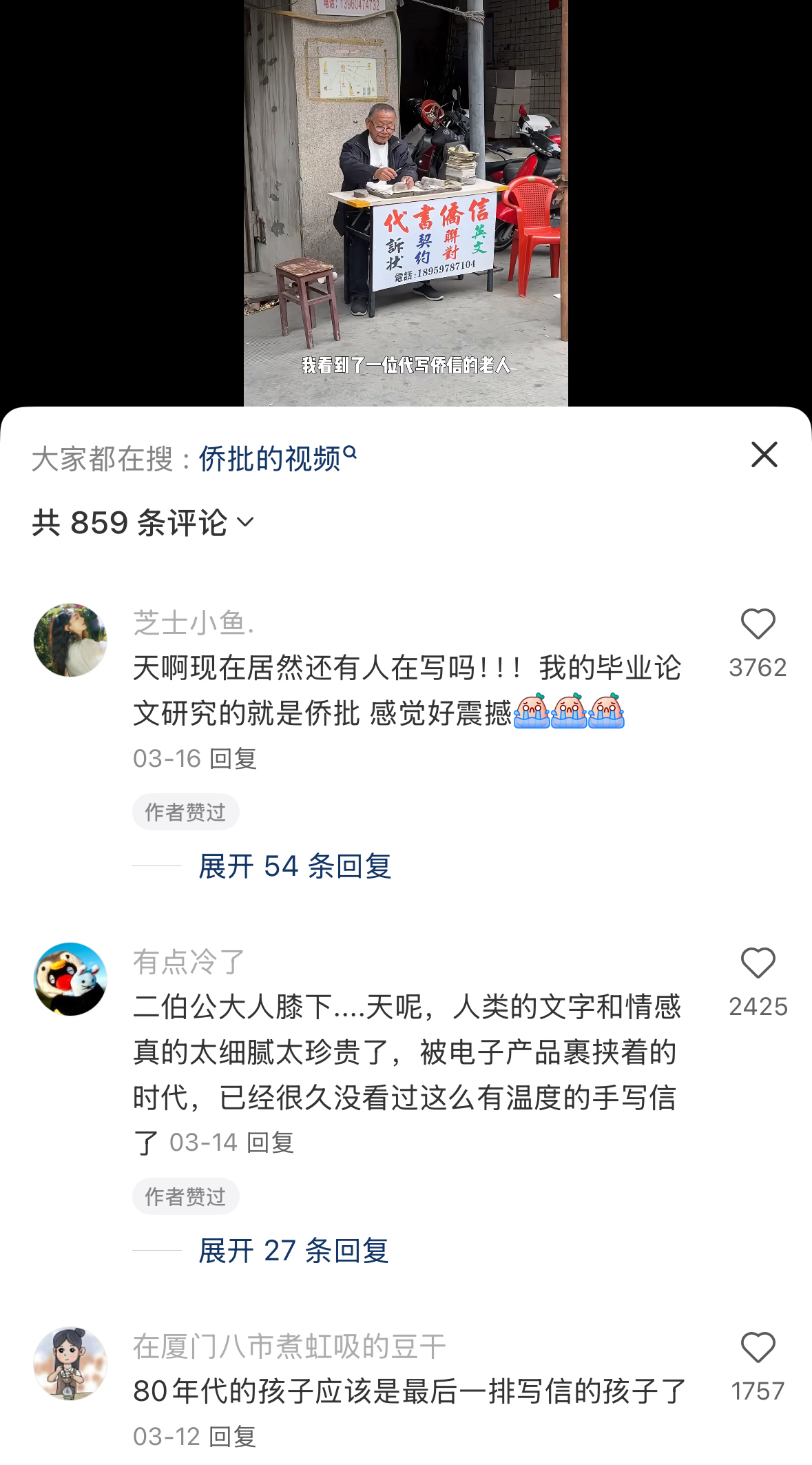Viewport: 812px width, 1465px height.
Task: Open 有点冷了's profile avatar
Action: click(x=70, y=979)
